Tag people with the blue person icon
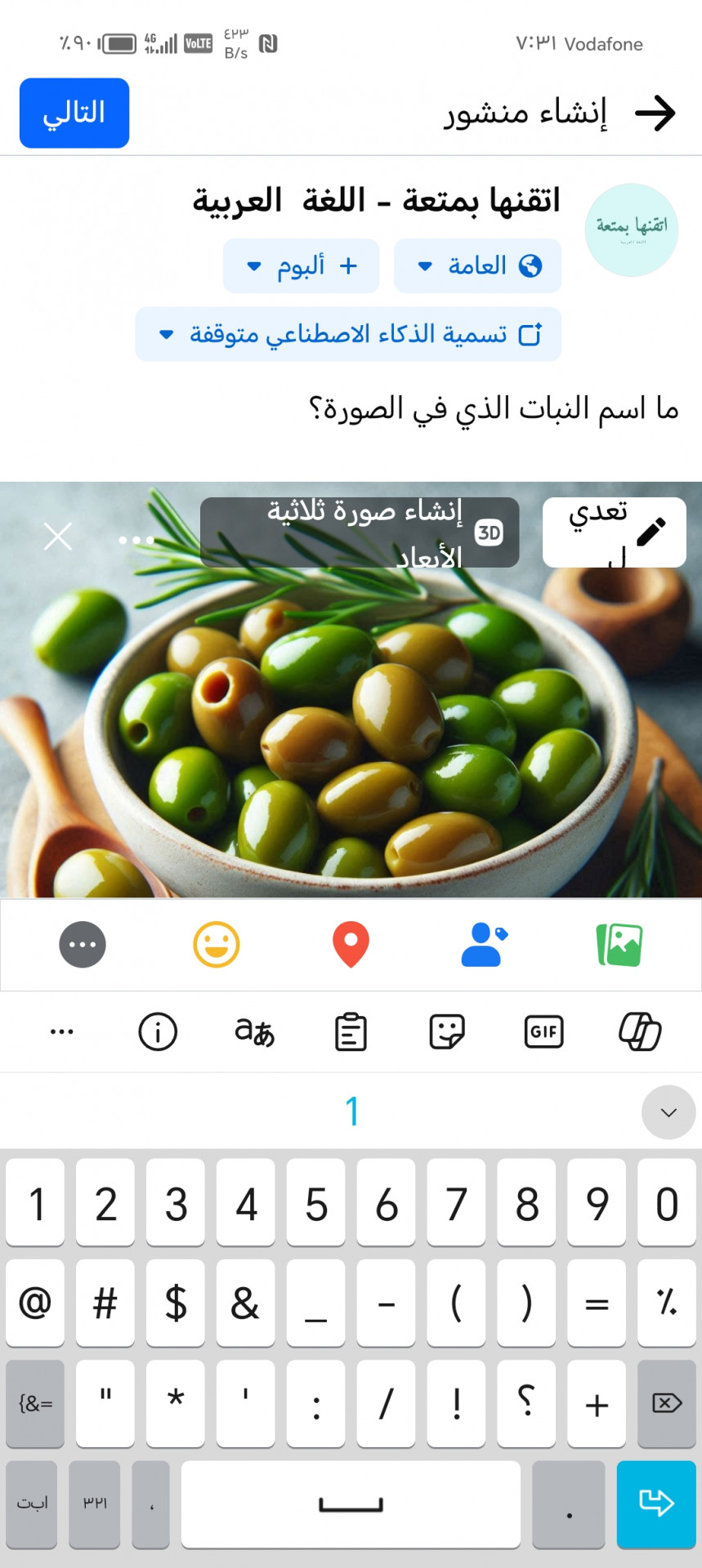This screenshot has height=1568, width=702. [x=485, y=945]
